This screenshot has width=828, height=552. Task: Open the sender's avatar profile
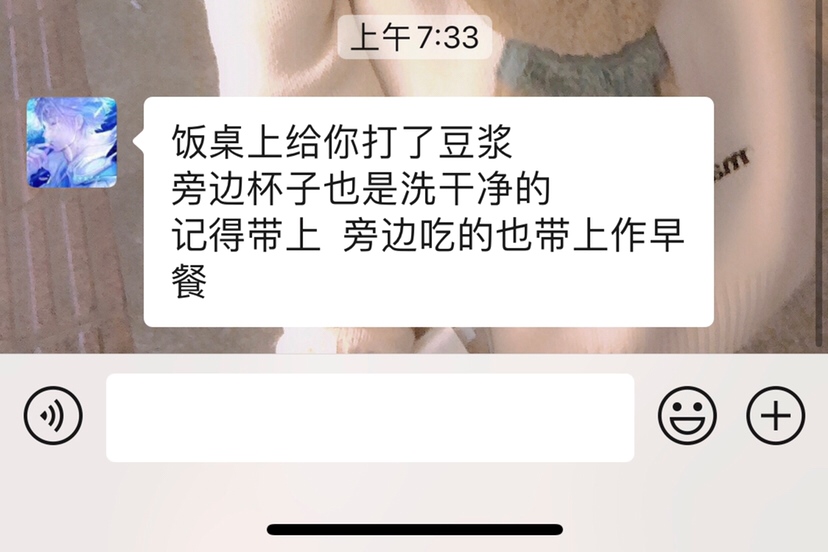click(x=71, y=143)
